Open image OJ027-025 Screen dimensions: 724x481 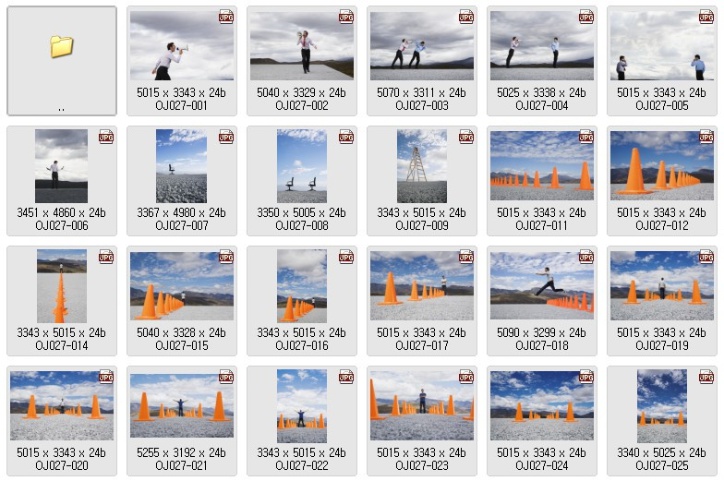661,405
